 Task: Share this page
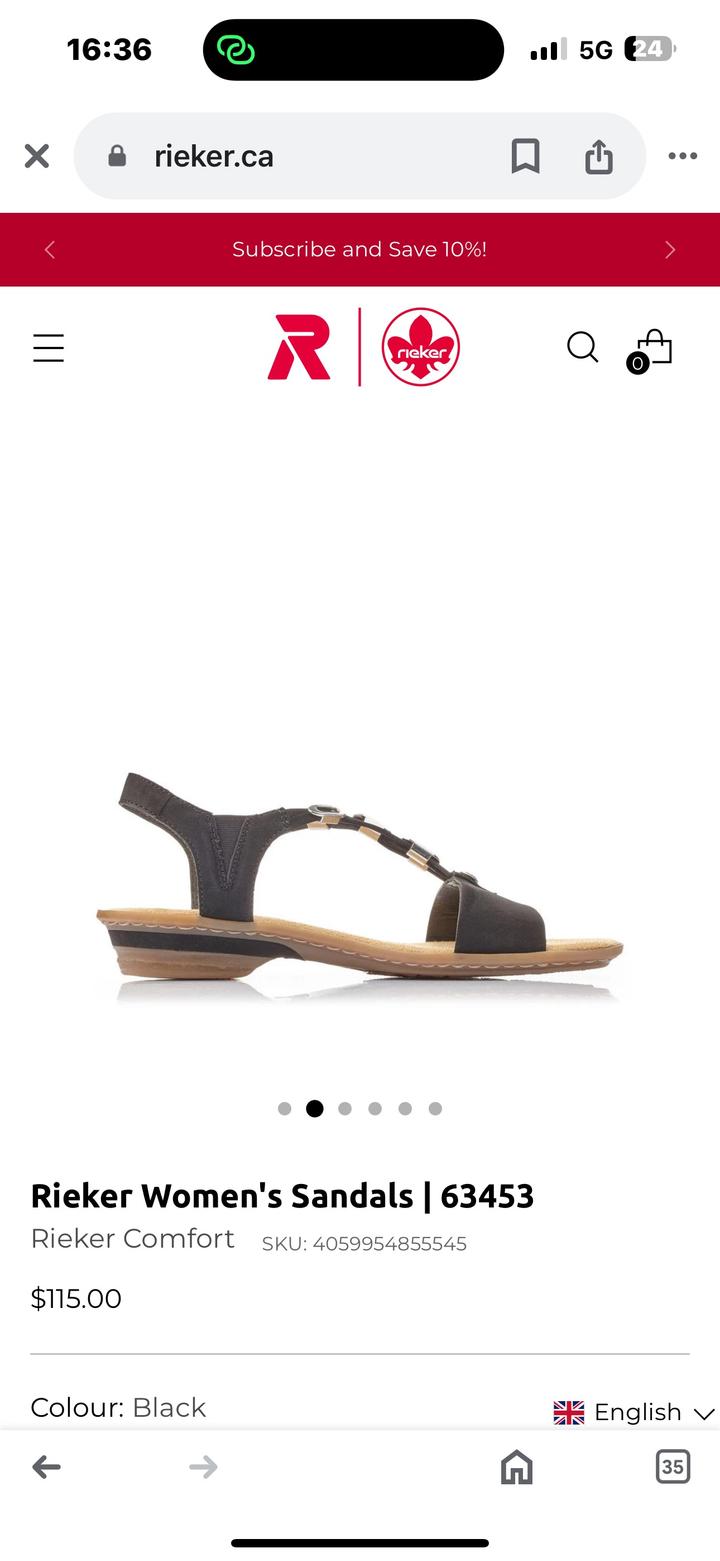tap(598, 156)
